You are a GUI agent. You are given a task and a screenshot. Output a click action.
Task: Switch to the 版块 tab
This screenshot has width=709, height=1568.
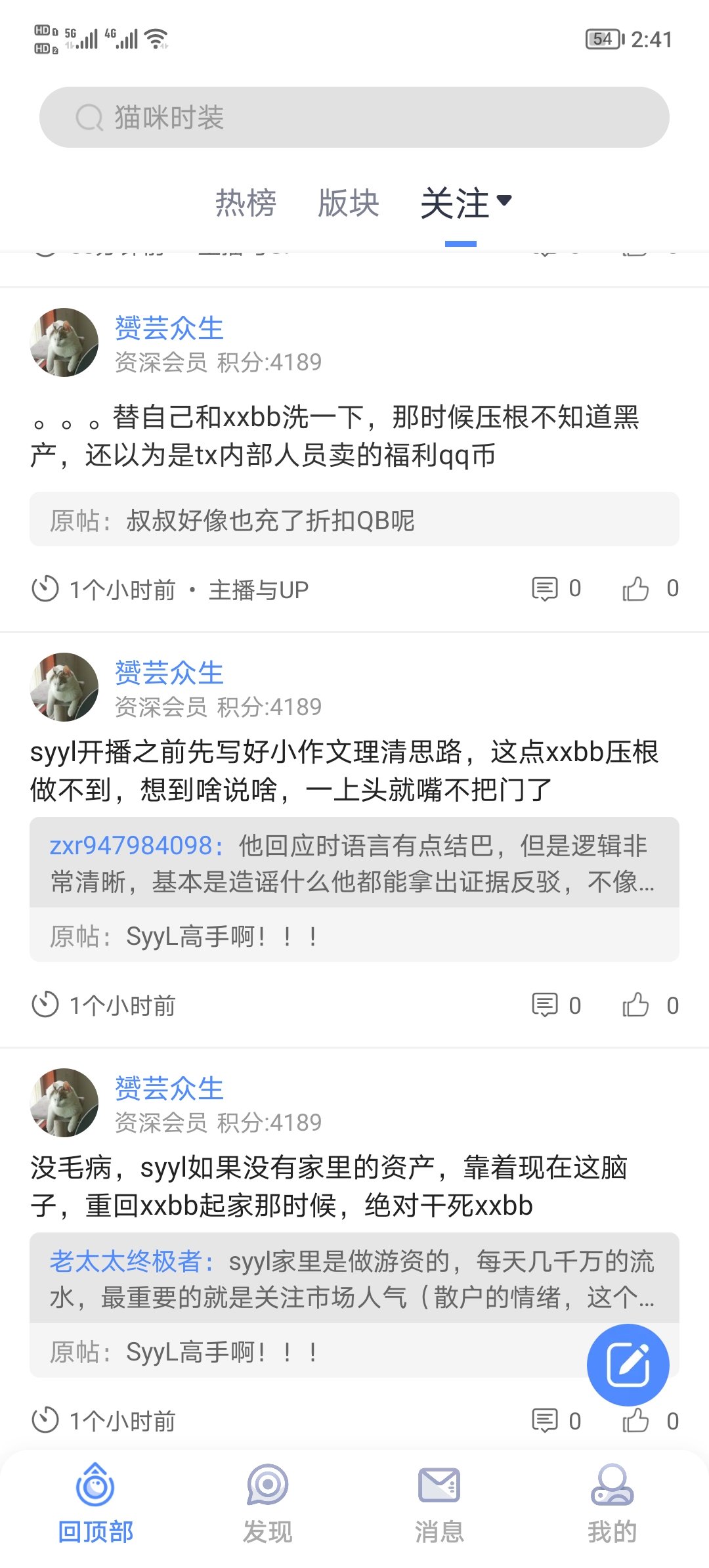pyautogui.click(x=349, y=203)
